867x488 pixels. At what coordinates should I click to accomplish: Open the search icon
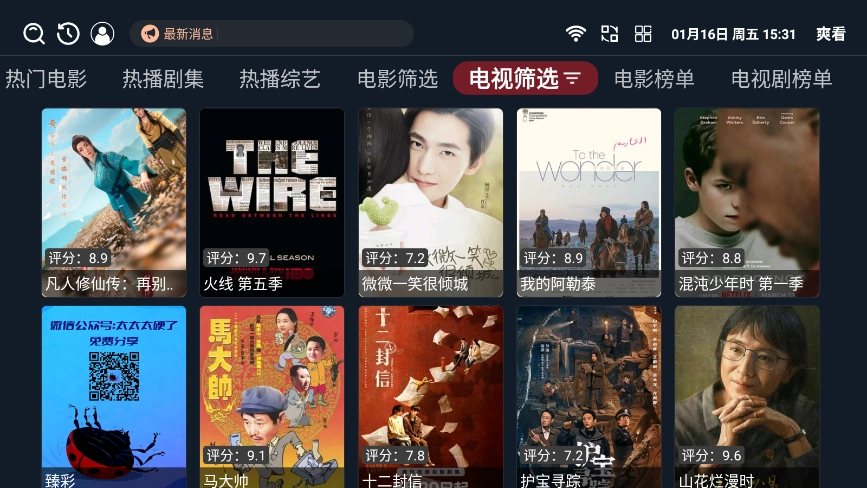pos(34,34)
